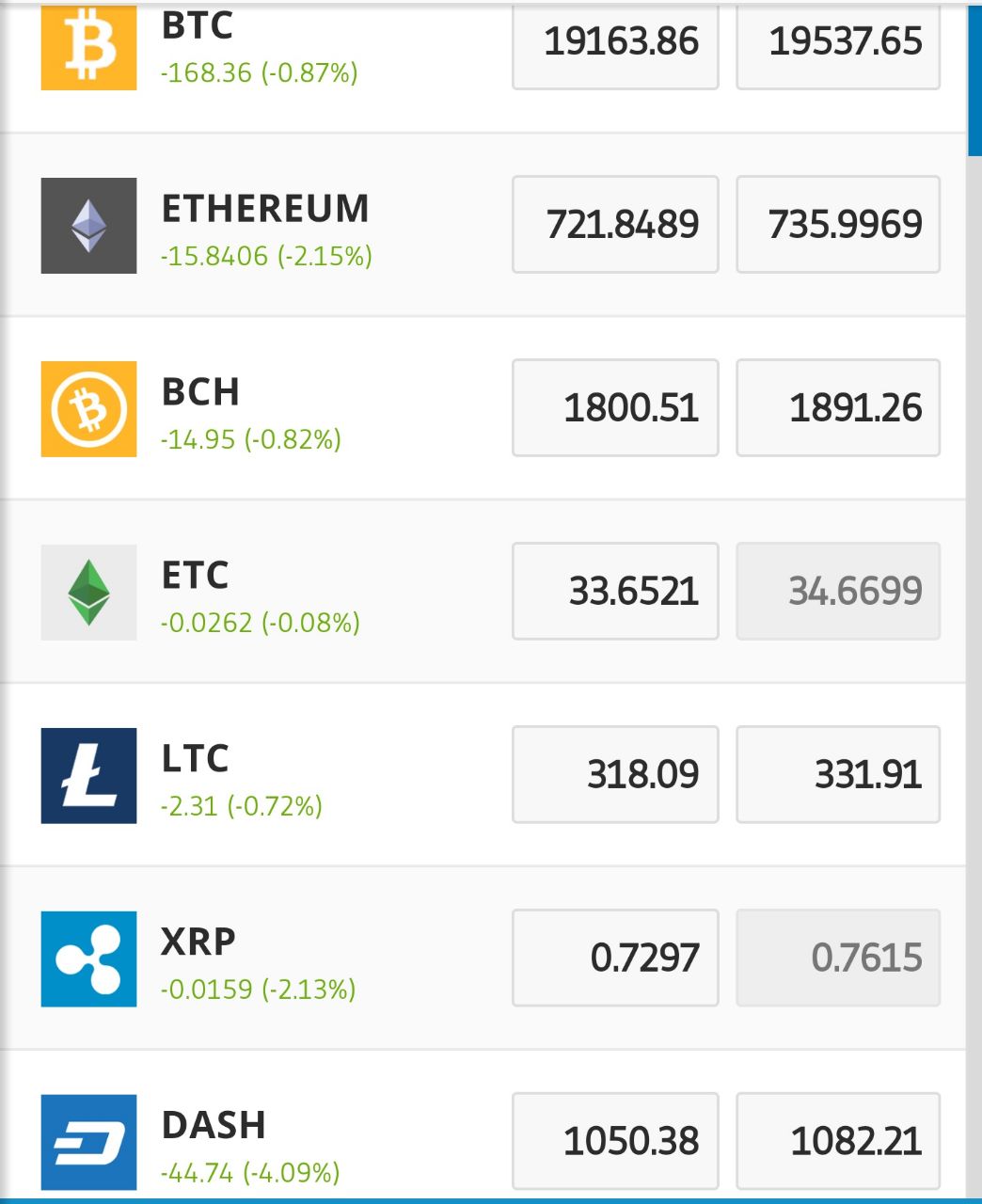Tap DASH sell price 1050.38
Screen dimensions: 982x1204
(615, 1142)
